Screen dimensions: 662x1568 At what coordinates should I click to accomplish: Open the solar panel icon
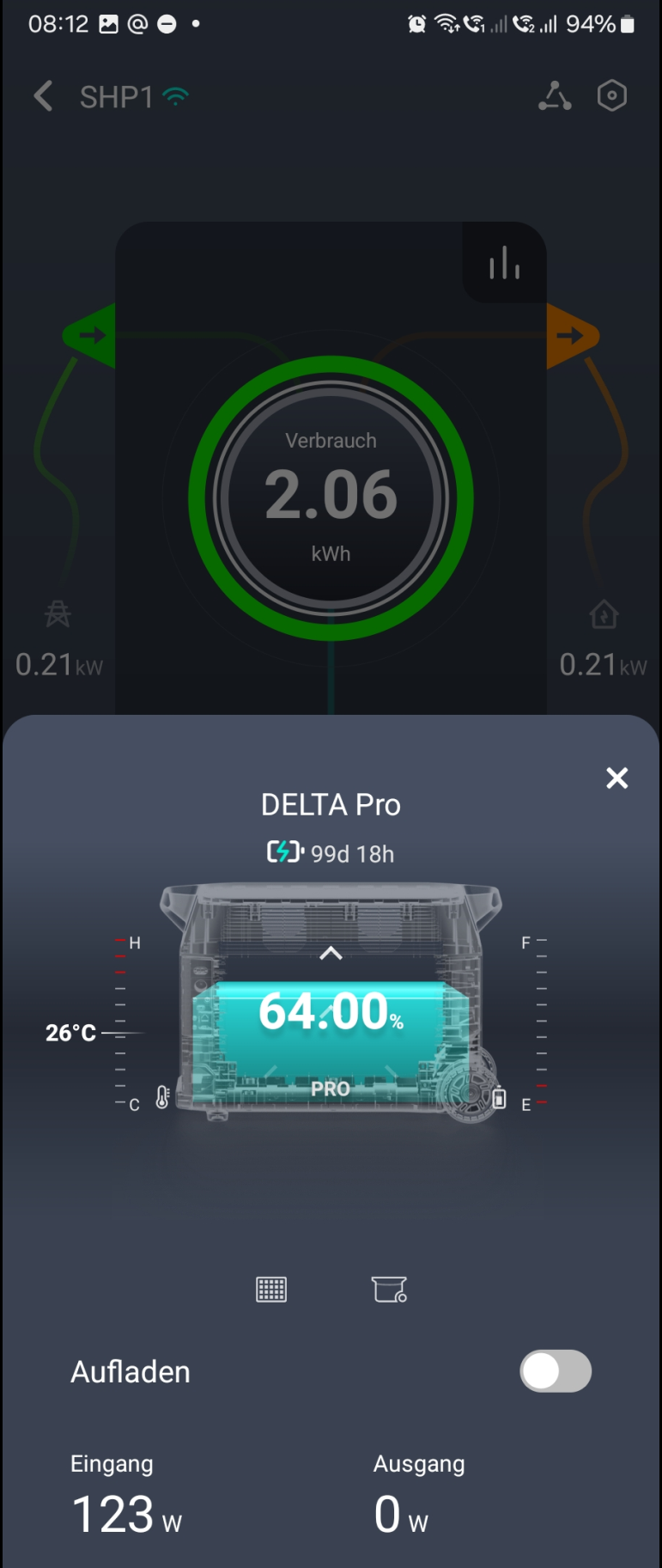(x=271, y=1289)
